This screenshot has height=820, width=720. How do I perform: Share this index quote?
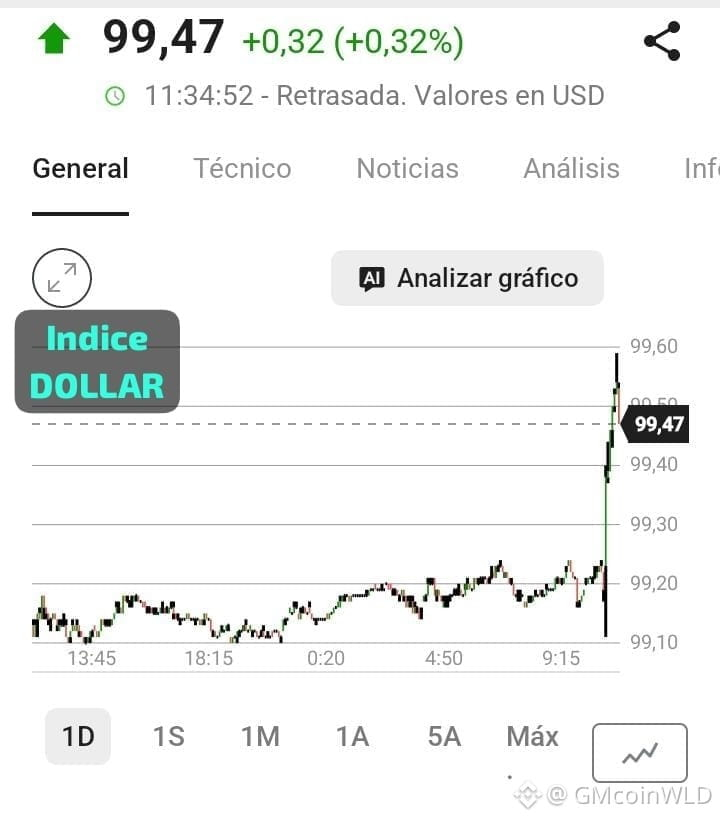(662, 41)
